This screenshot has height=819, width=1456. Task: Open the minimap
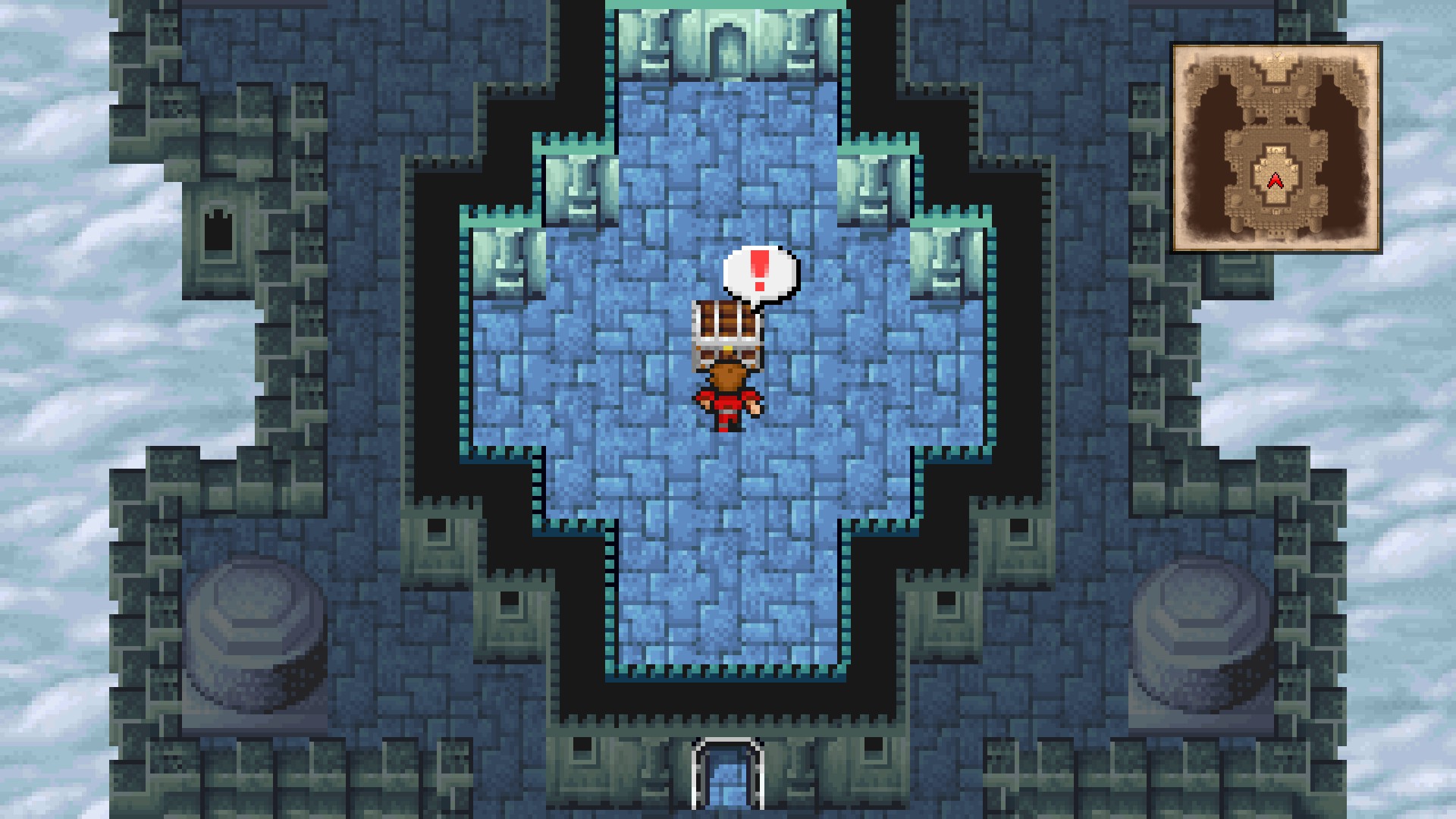click(x=1276, y=147)
